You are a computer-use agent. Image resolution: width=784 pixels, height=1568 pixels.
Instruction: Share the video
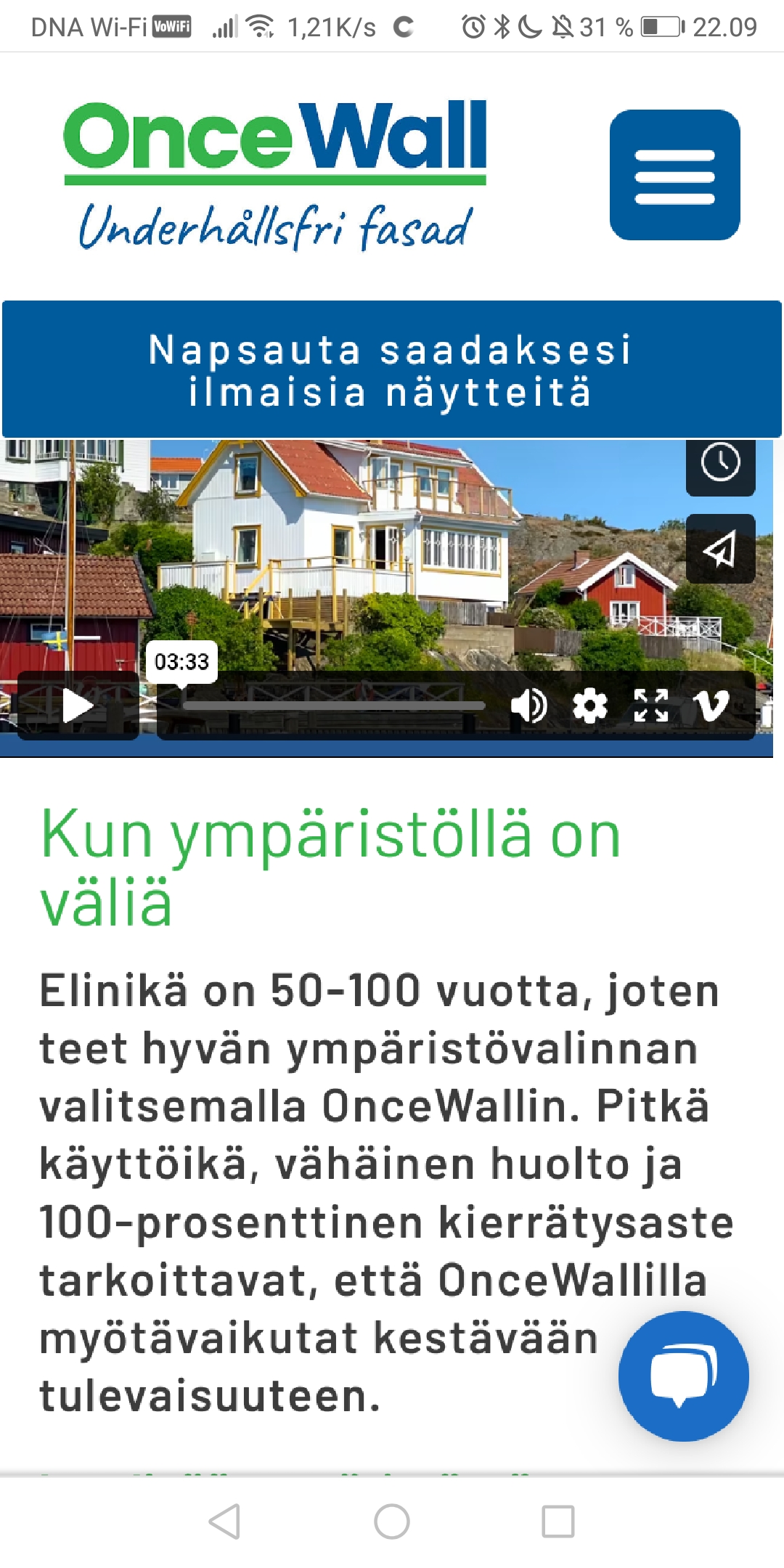coord(720,549)
